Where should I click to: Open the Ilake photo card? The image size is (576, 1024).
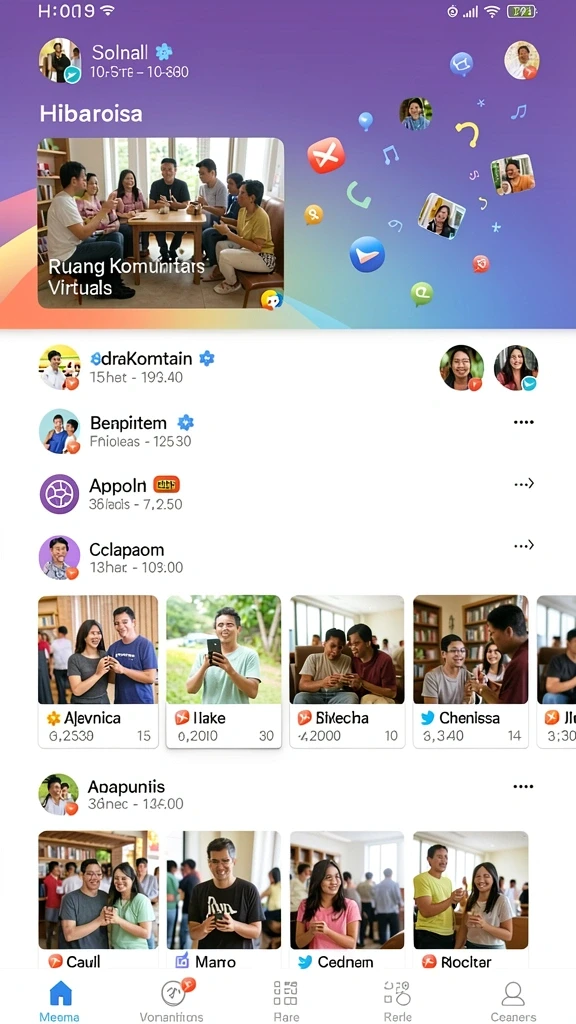coord(223,671)
